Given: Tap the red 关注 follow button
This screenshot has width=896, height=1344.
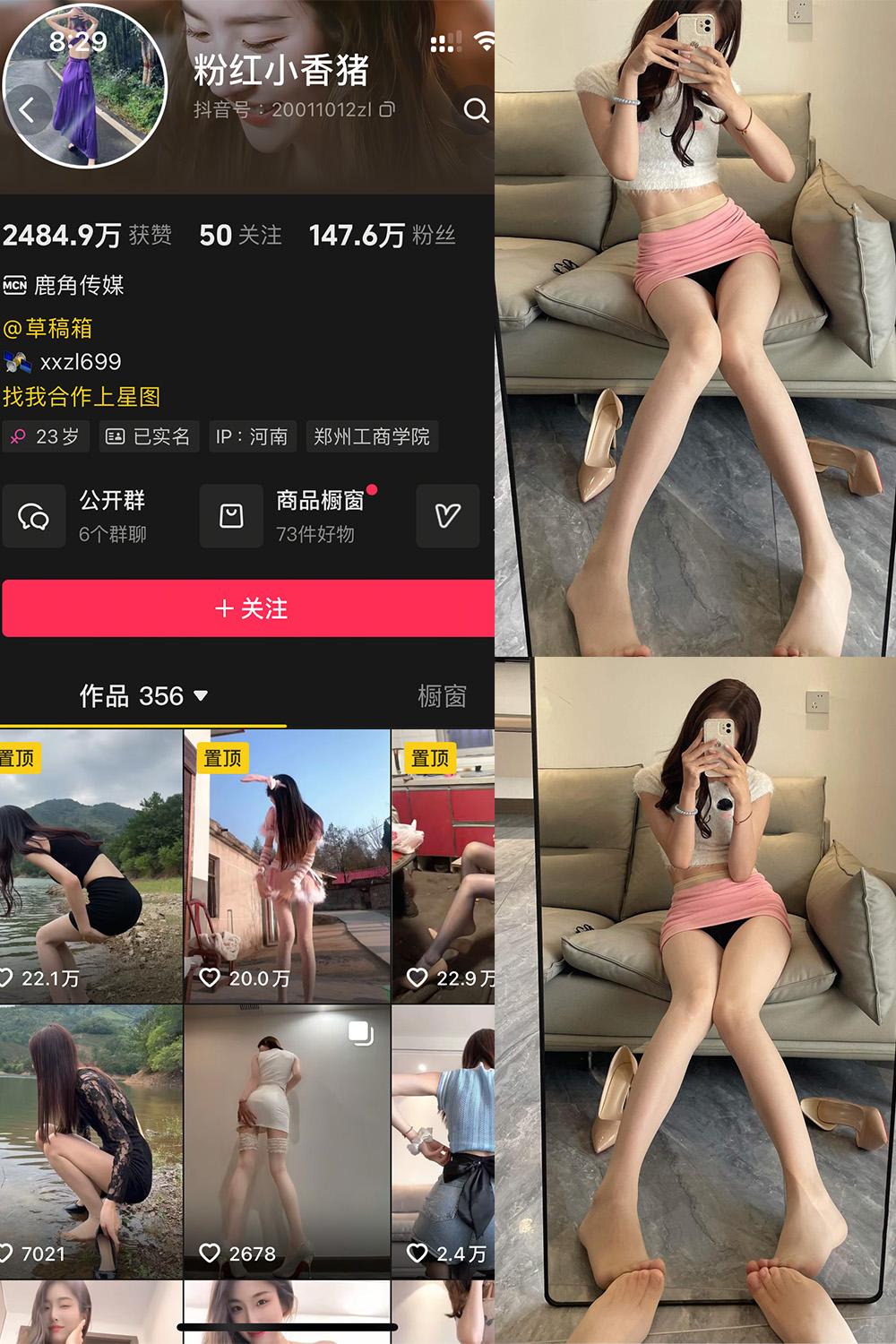Looking at the screenshot, I should tap(248, 609).
